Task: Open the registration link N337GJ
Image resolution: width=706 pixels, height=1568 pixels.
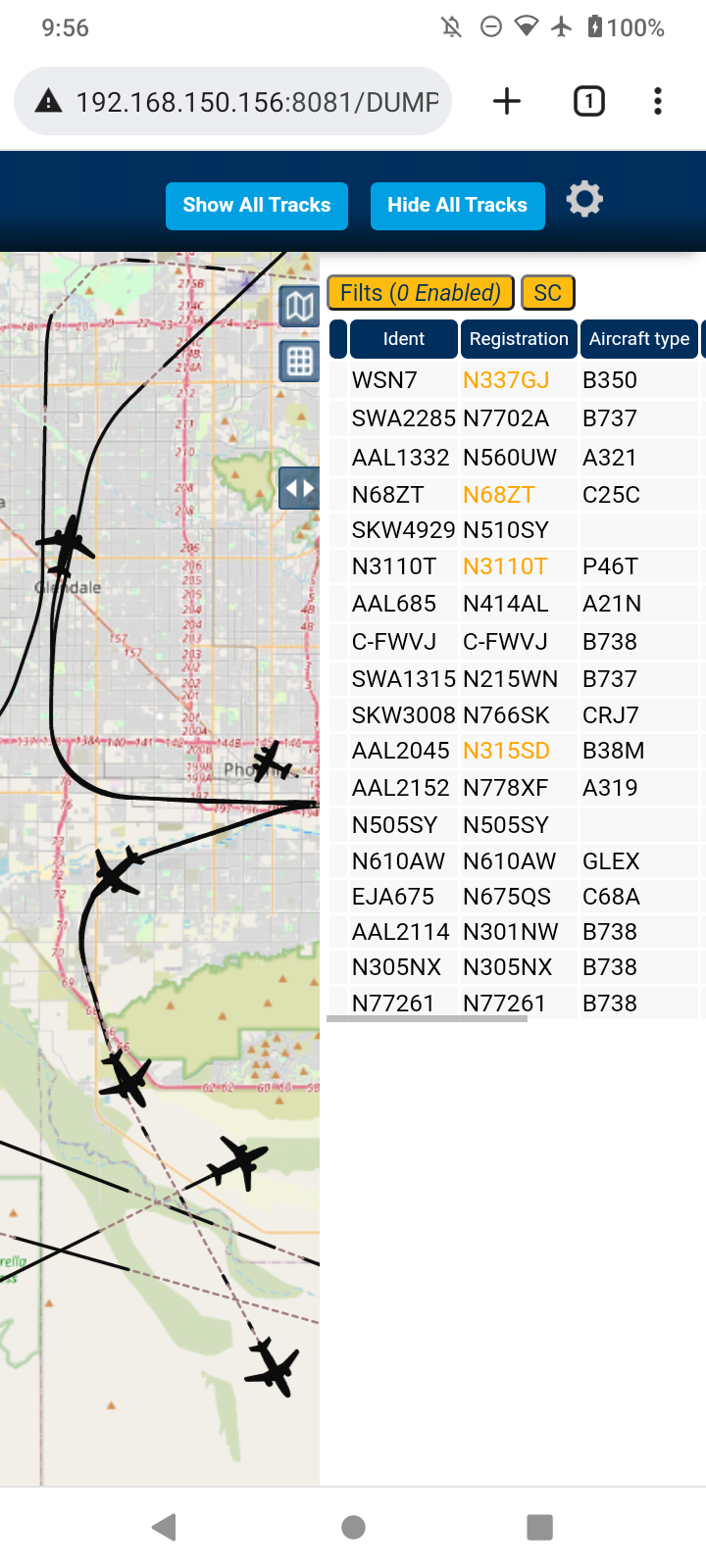Action: (x=506, y=380)
